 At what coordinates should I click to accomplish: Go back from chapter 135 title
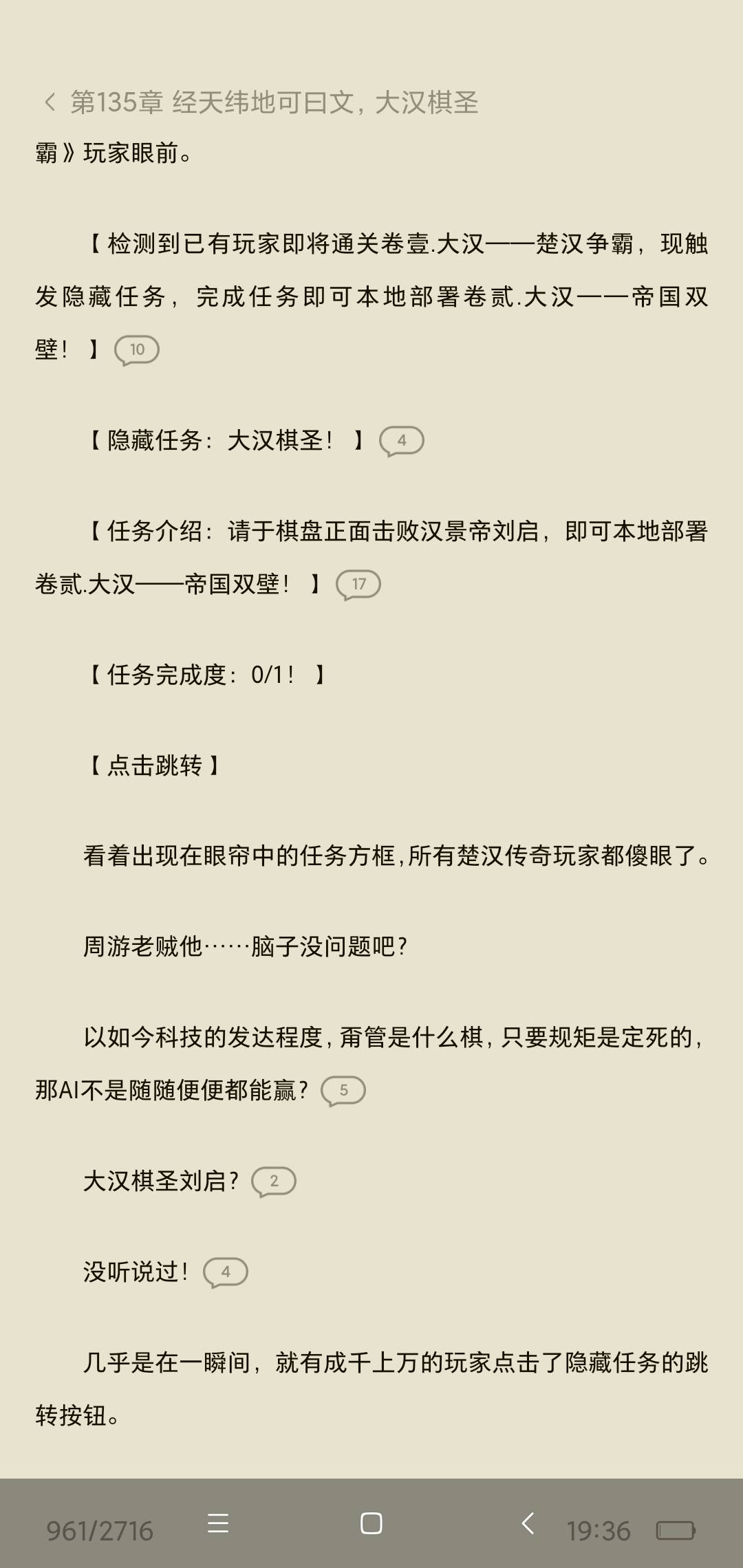click(x=50, y=102)
